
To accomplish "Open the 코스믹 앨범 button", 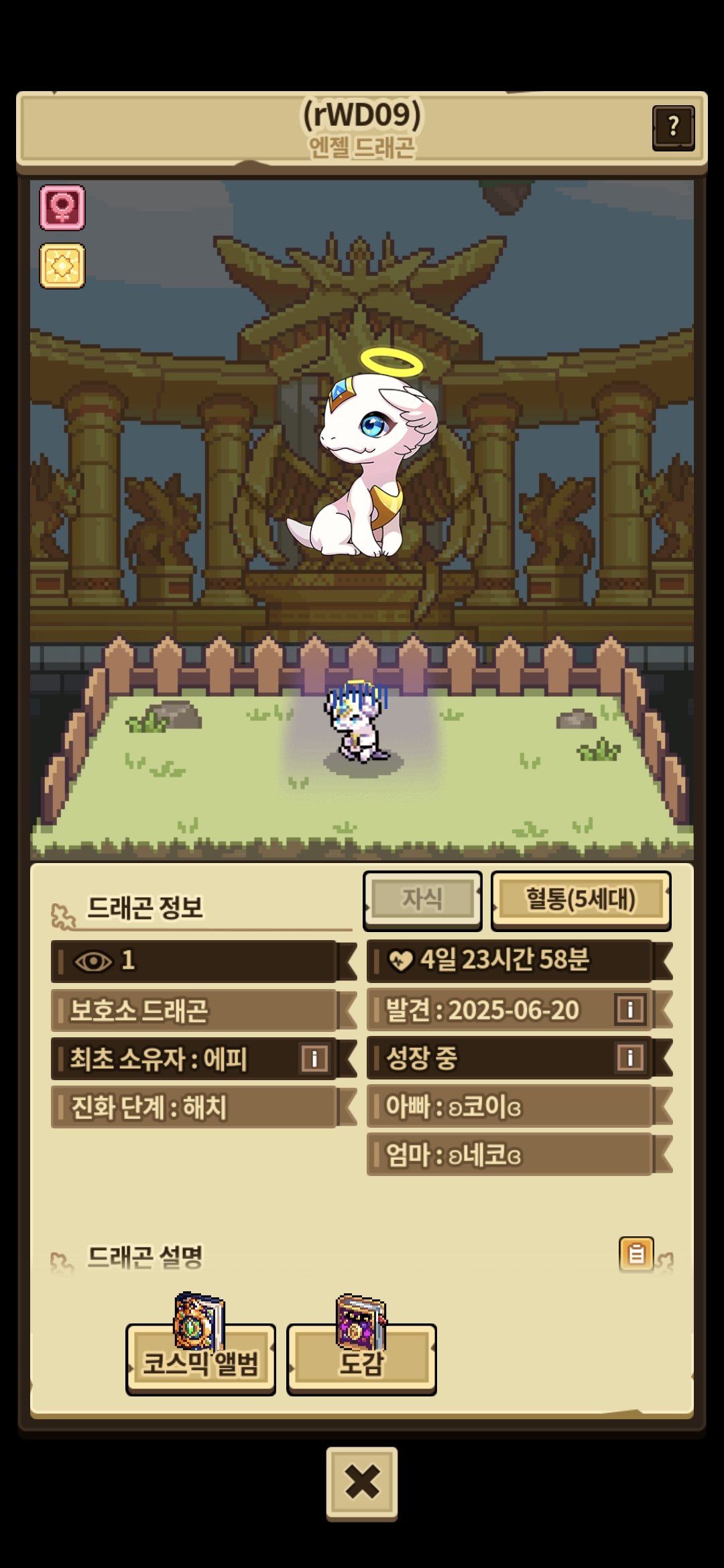I will 200,1360.
